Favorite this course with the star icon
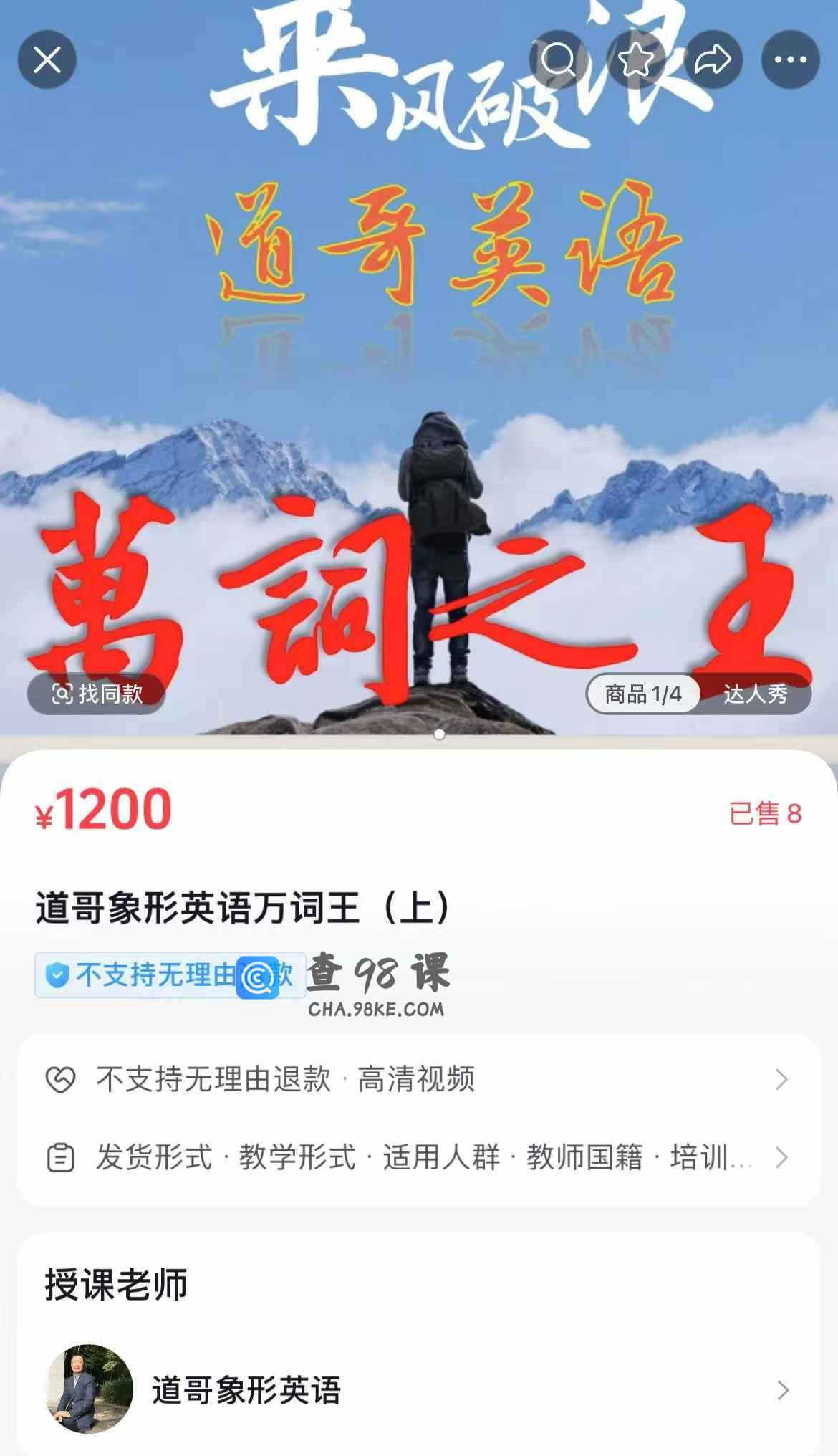Viewport: 838px width, 1456px height. coord(636,59)
